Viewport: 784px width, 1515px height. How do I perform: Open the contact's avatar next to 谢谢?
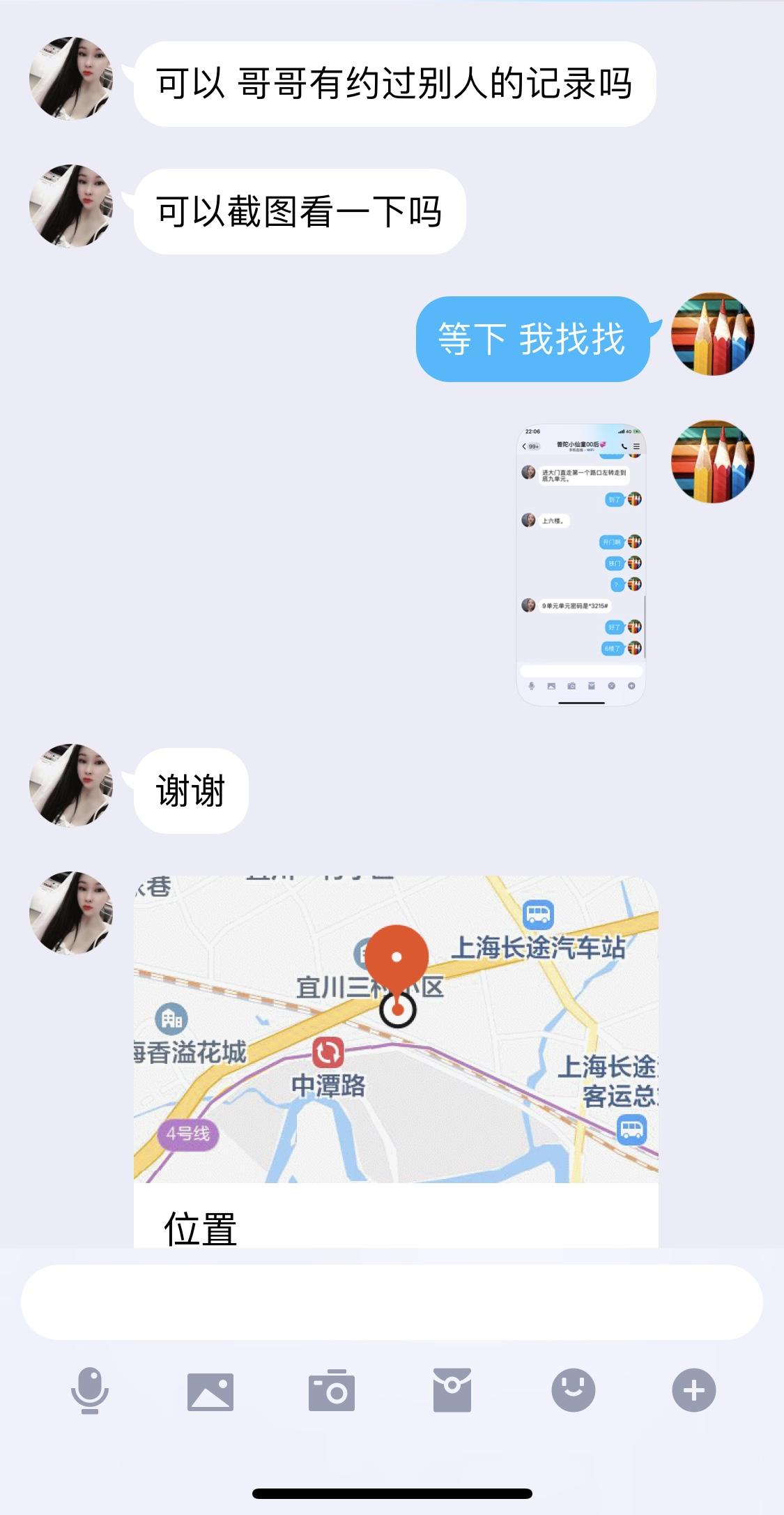71,785
